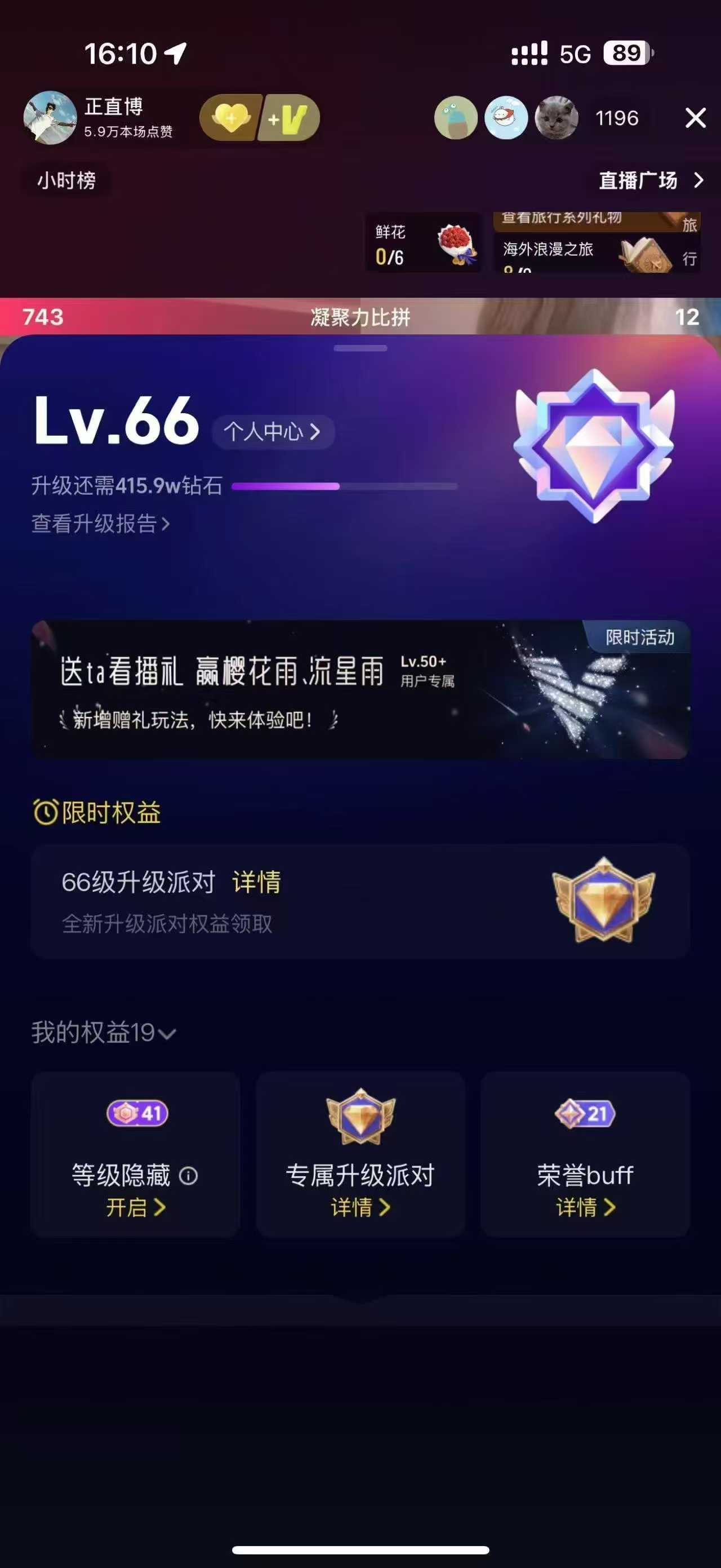Open the viewer list showing 1196
The width and height of the screenshot is (721, 1568).
click(616, 117)
